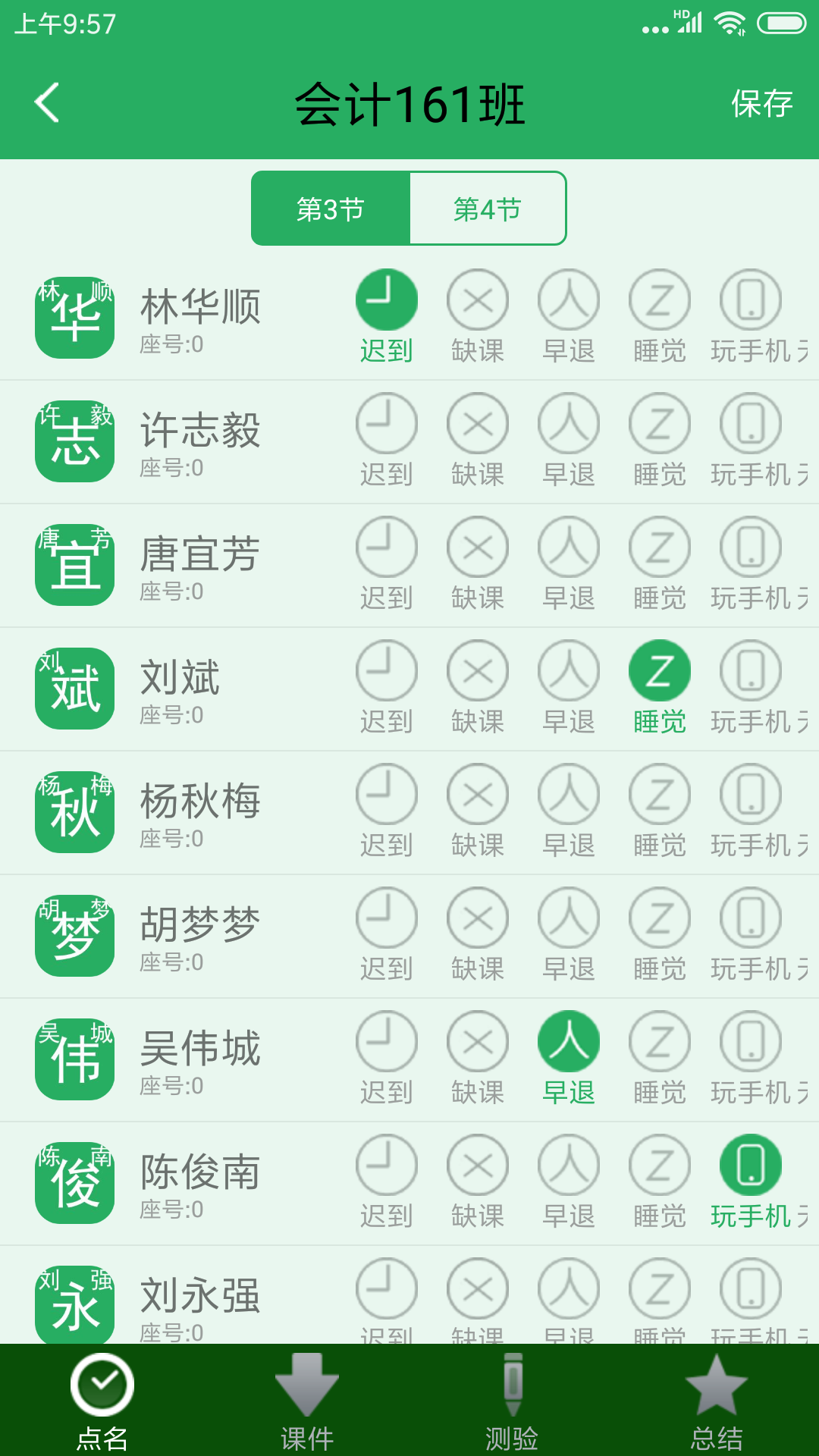Switch to the 第3节 tab
The image size is (819, 1456).
click(330, 208)
